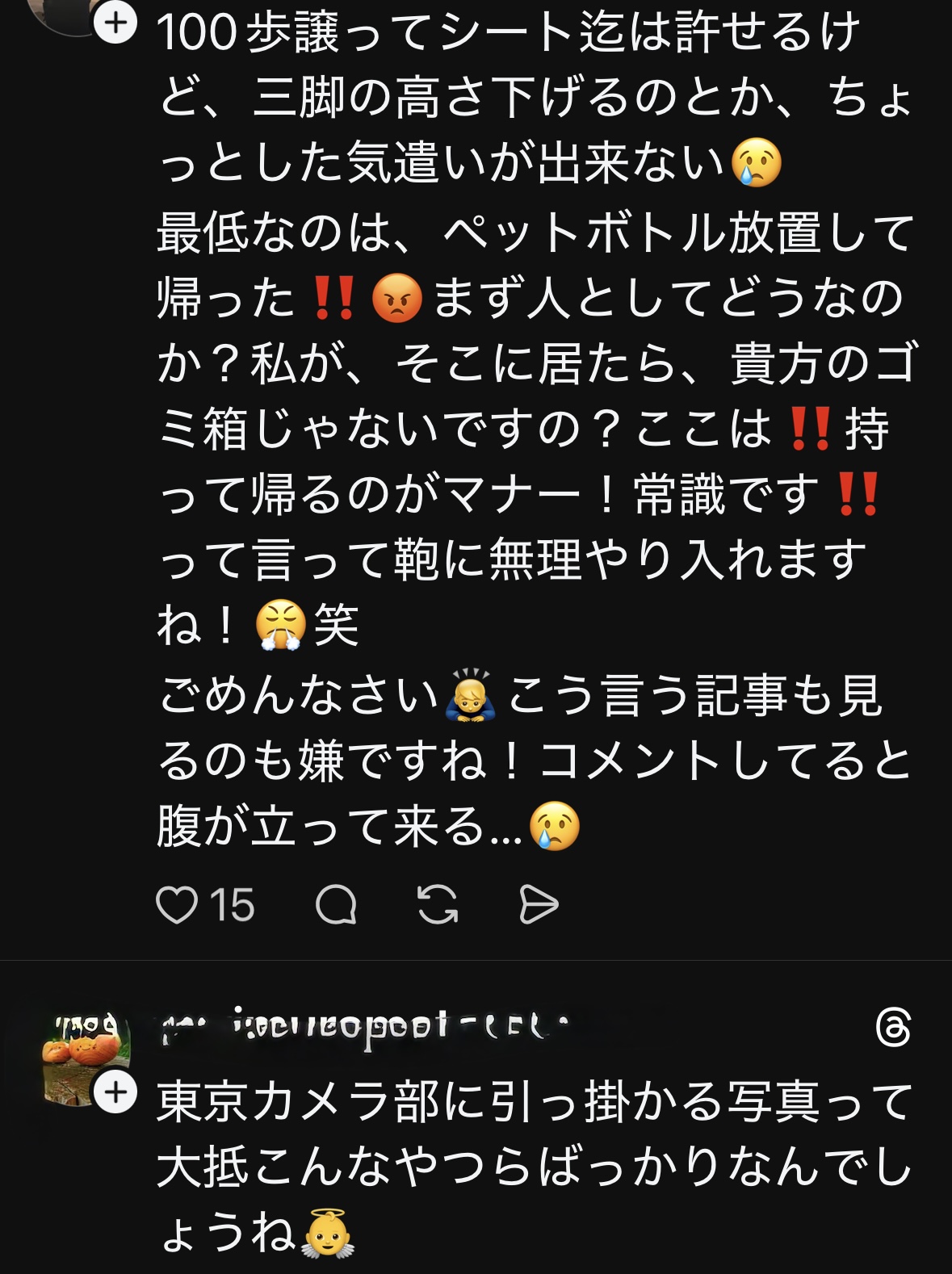This screenshot has width=952, height=1274.
Task: Follow the top commenter via plus badge
Action: point(115,23)
